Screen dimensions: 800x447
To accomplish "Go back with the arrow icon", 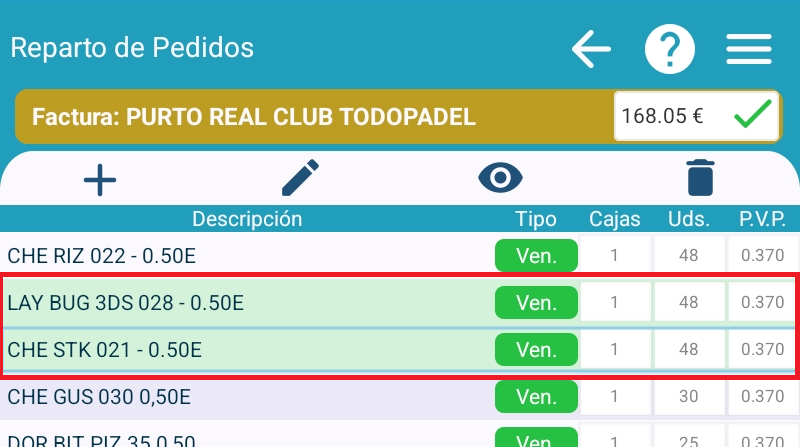I will [591, 48].
